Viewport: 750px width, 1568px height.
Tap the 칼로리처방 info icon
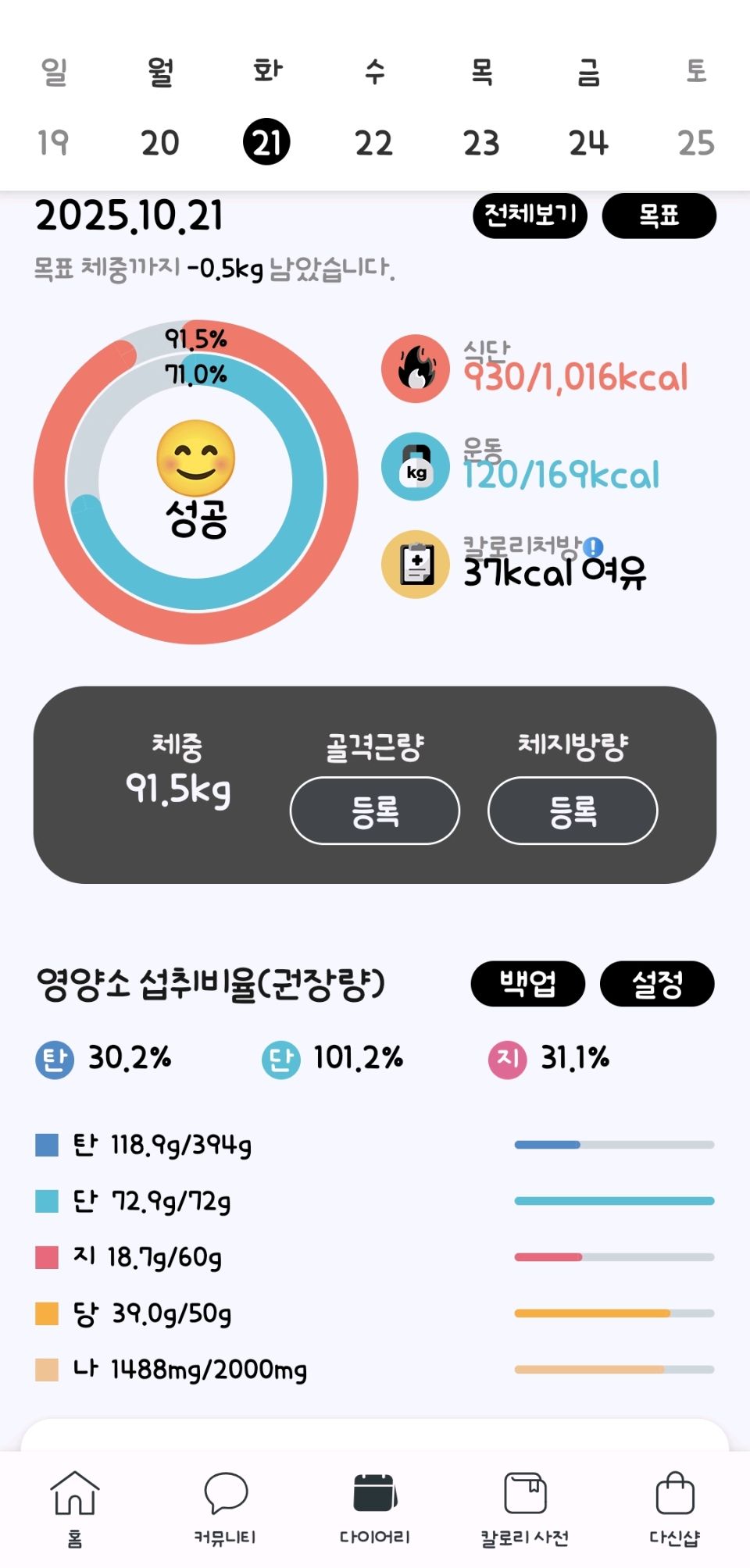[x=594, y=547]
